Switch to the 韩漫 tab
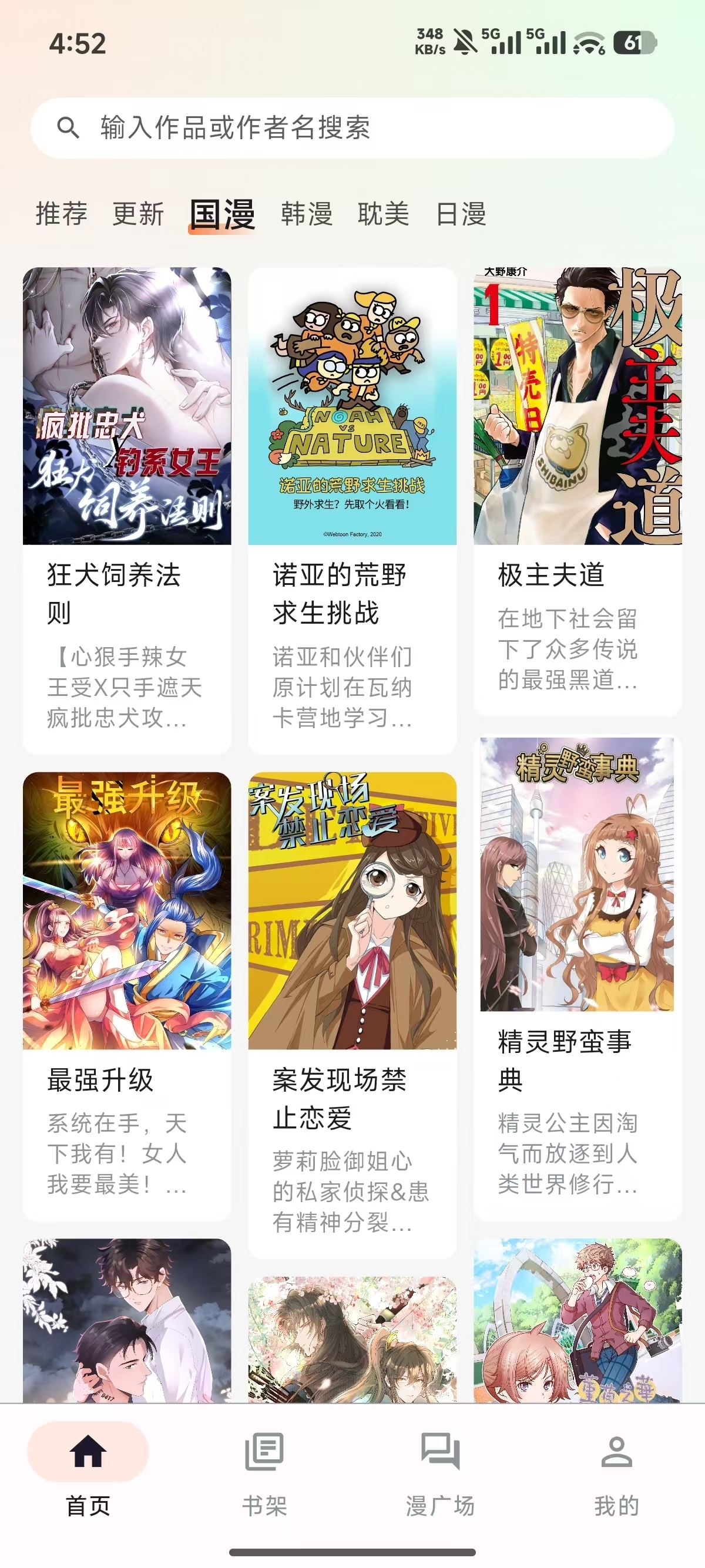This screenshot has width=705, height=1568. click(x=305, y=214)
